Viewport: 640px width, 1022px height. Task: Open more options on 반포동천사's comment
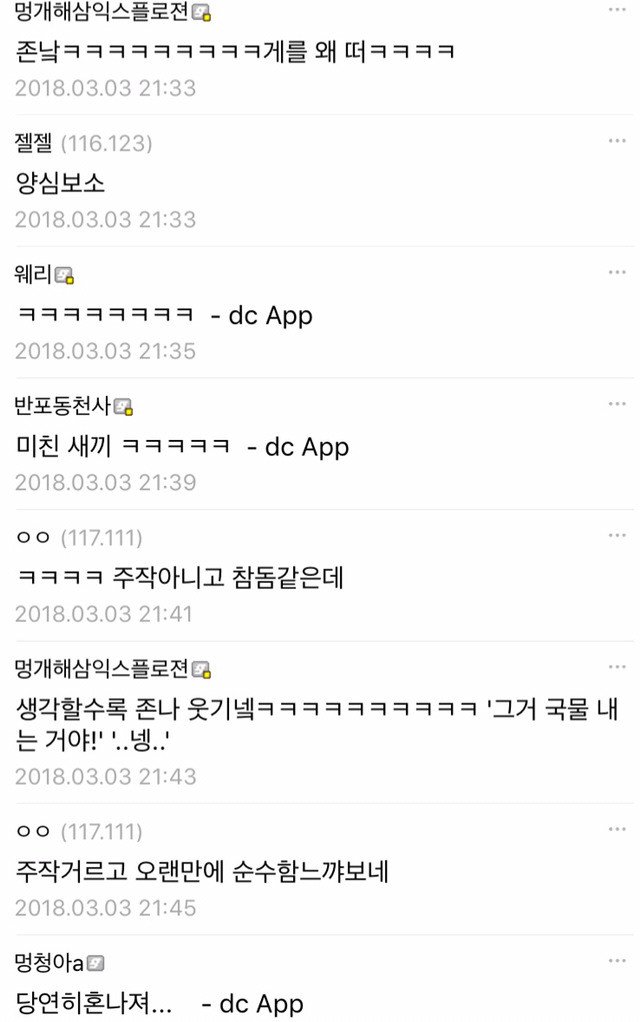pos(617,403)
